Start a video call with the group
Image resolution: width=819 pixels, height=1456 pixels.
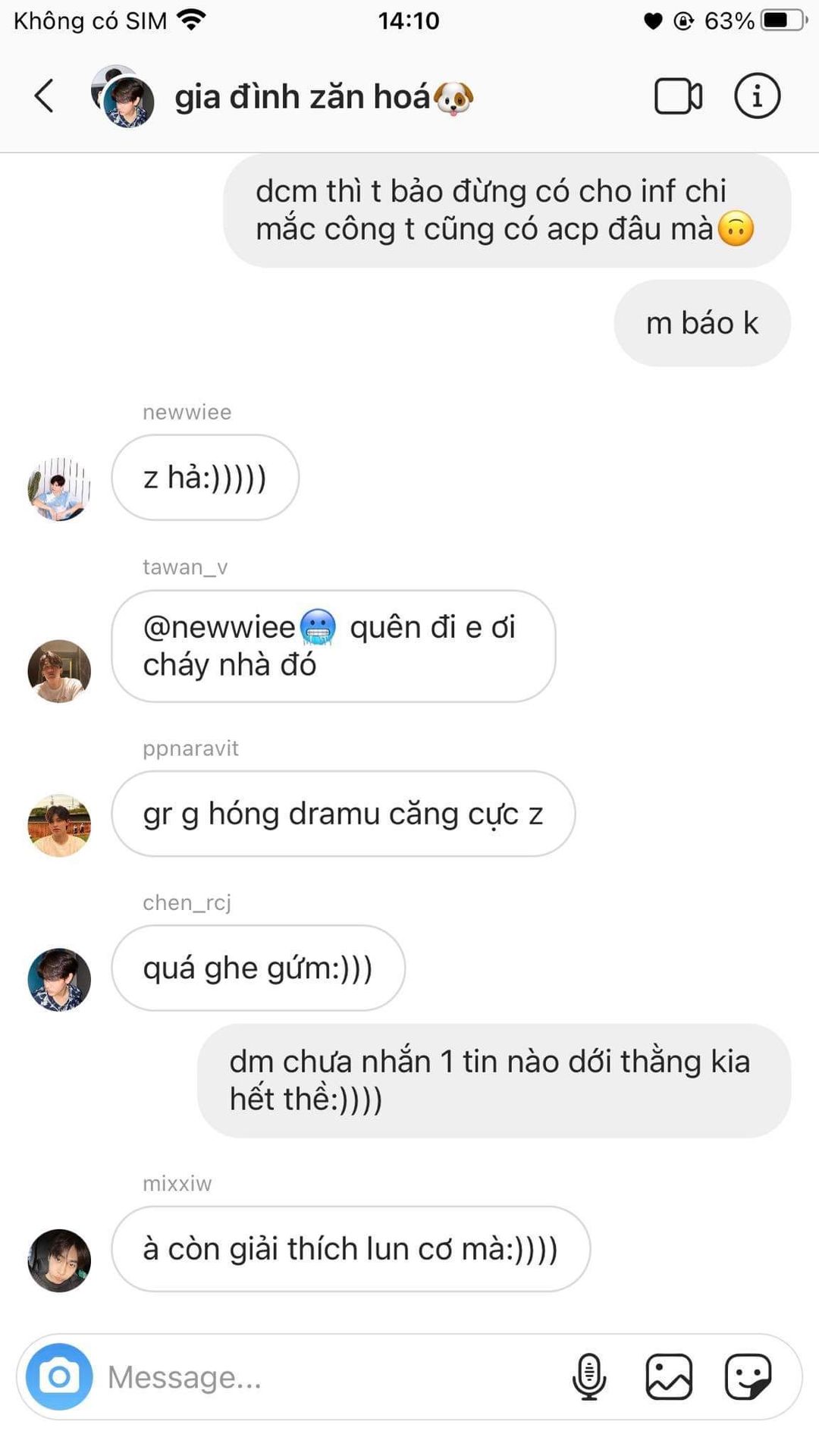pos(677,96)
